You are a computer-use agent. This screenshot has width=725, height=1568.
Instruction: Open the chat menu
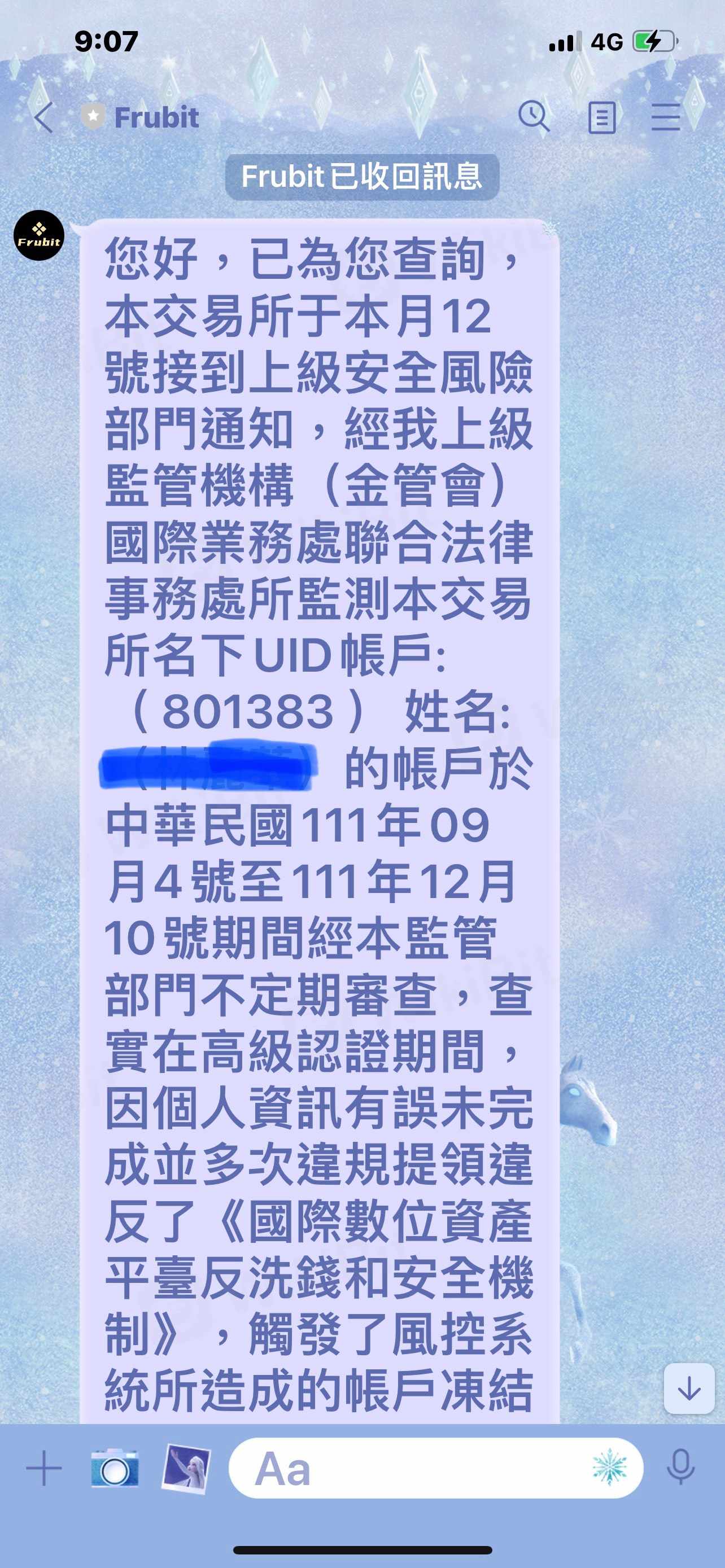665,117
